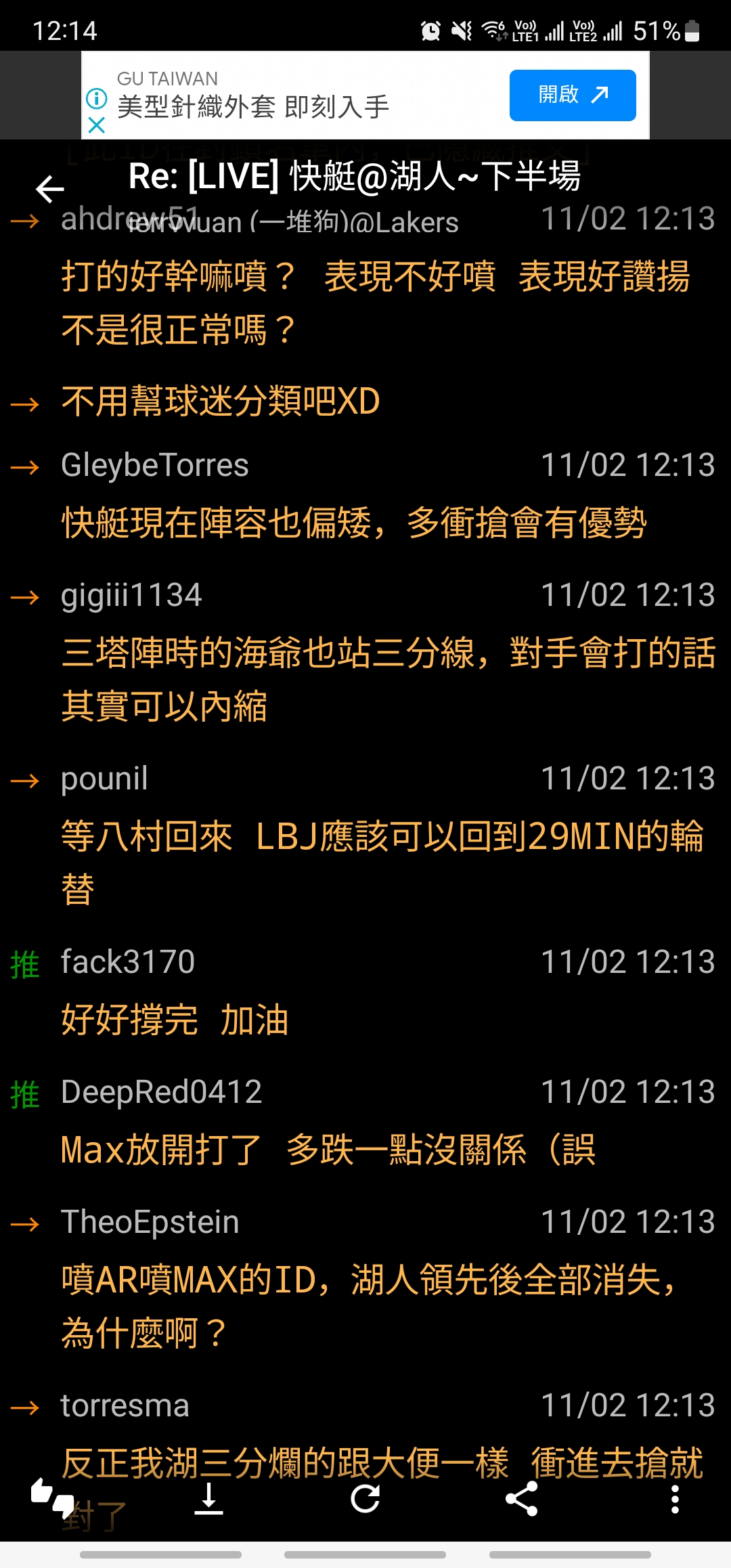731x1568 pixels.
Task: Open ad info icon on banner
Action: pos(97,99)
